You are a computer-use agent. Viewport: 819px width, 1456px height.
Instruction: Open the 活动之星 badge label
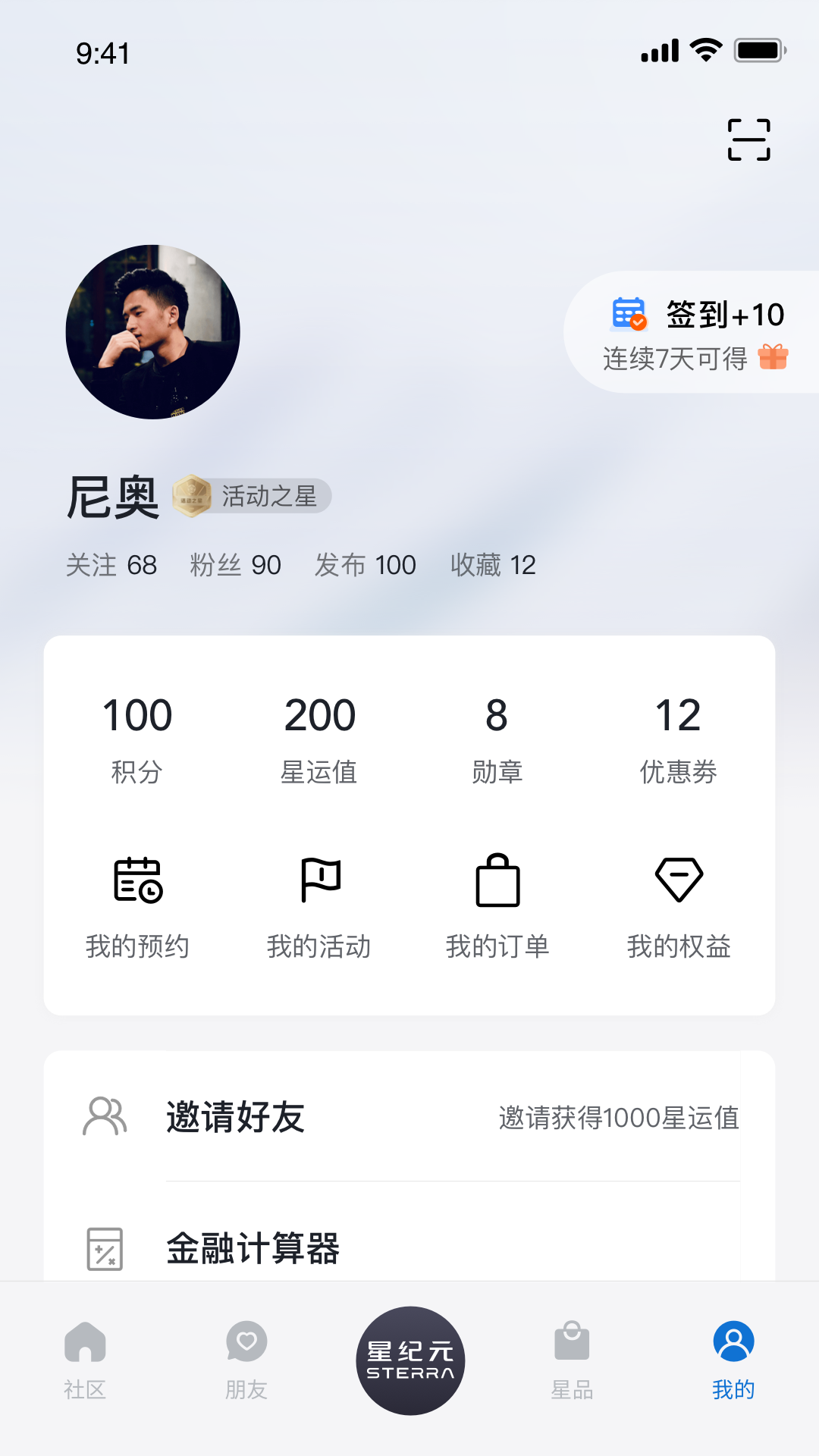[x=250, y=494]
